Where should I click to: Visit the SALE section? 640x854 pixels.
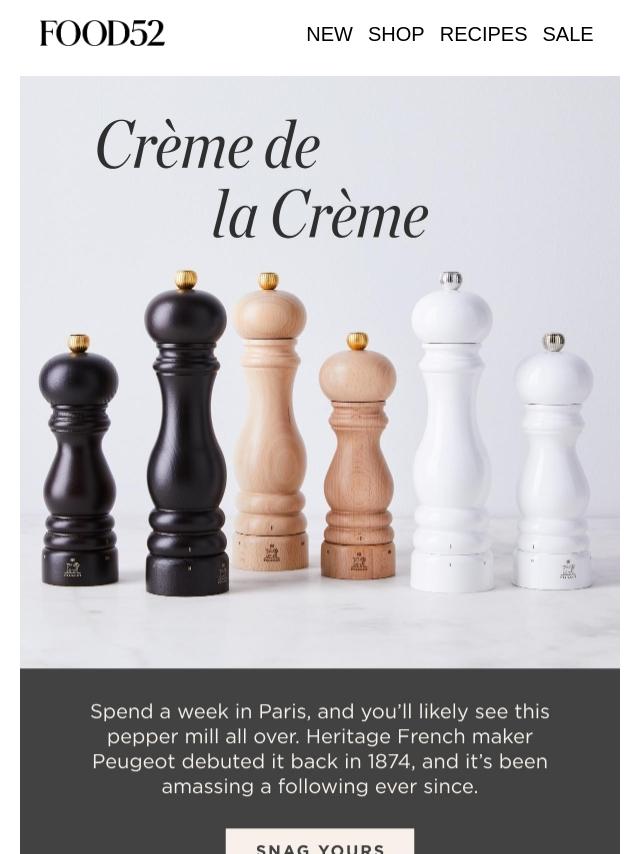click(567, 34)
